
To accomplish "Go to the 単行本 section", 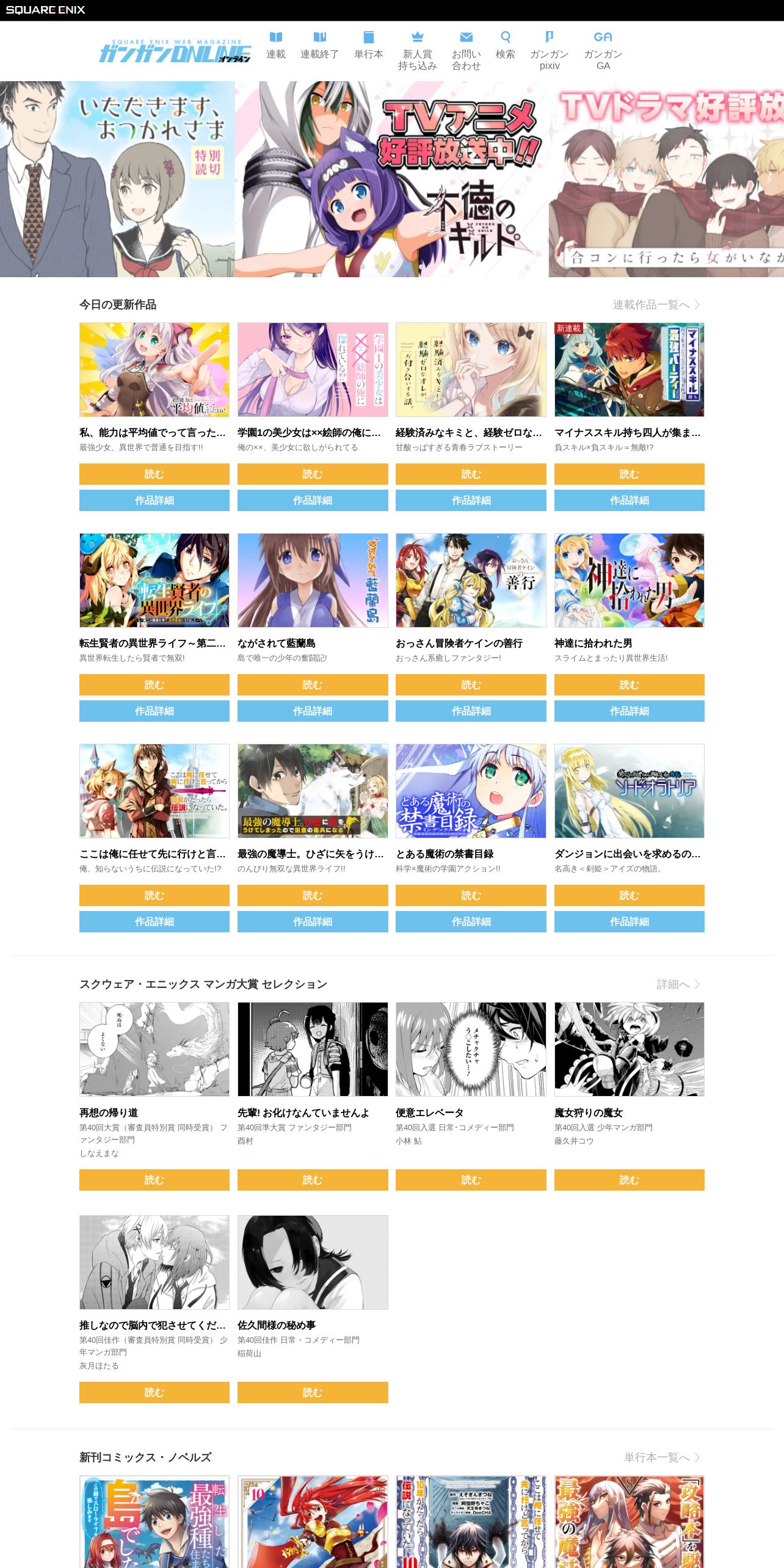I will click(369, 46).
